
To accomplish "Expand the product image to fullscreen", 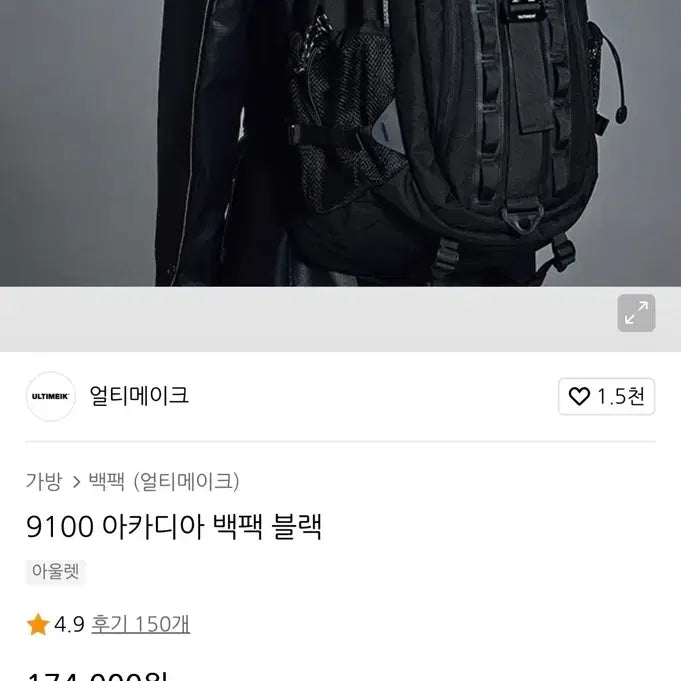I will click(636, 314).
